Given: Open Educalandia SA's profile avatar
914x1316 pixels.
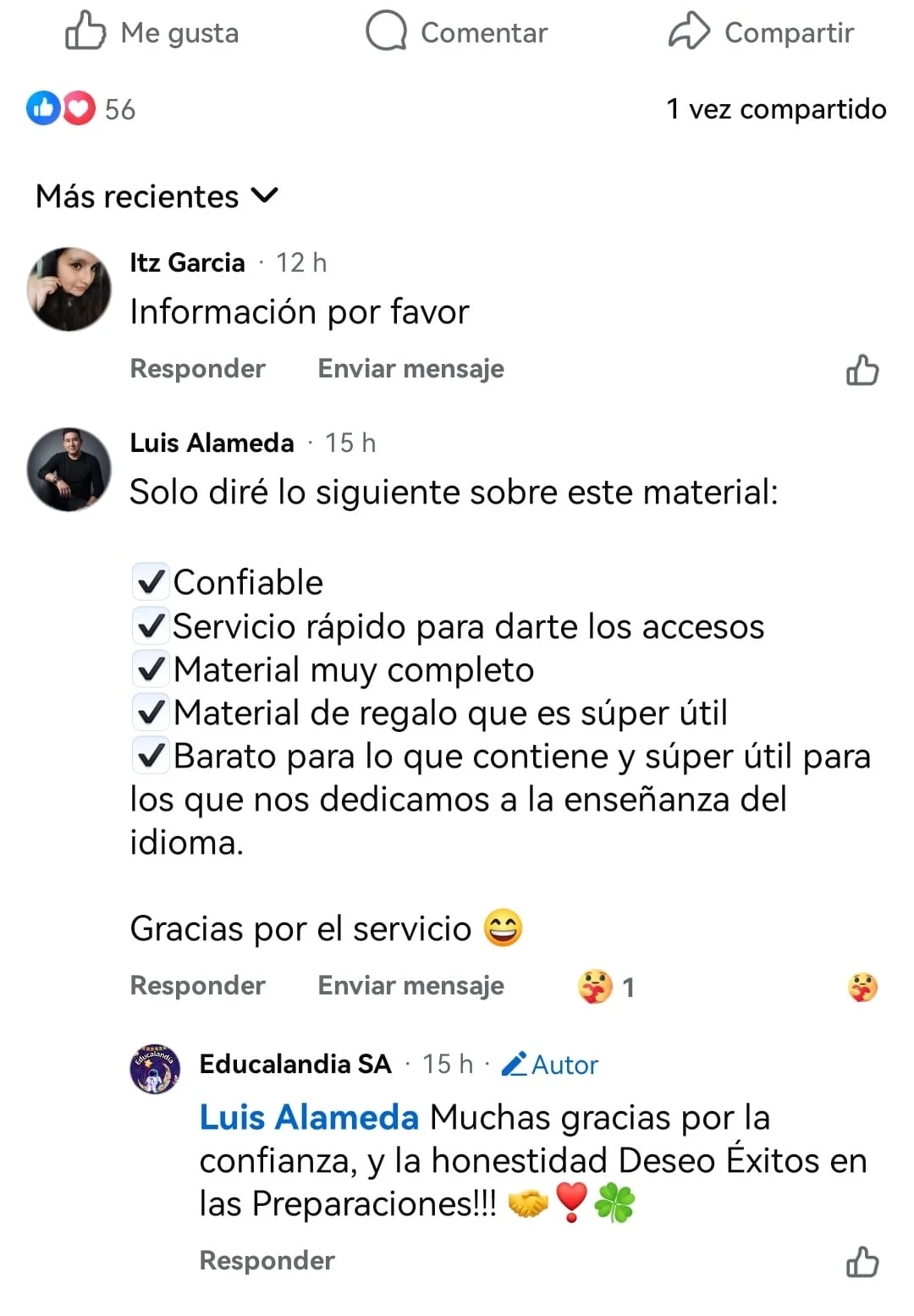Looking at the screenshot, I should click(155, 1068).
